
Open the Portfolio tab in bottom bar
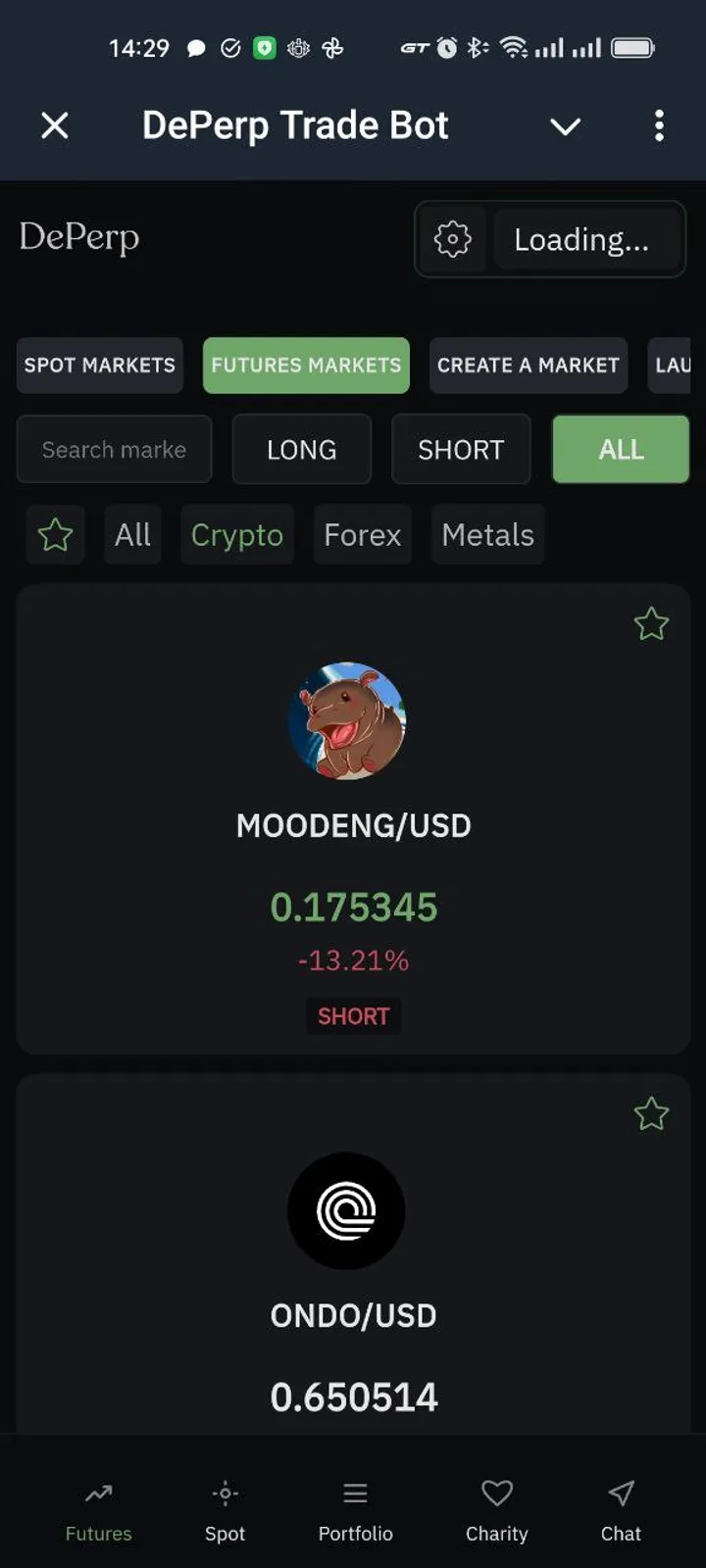tap(355, 1510)
